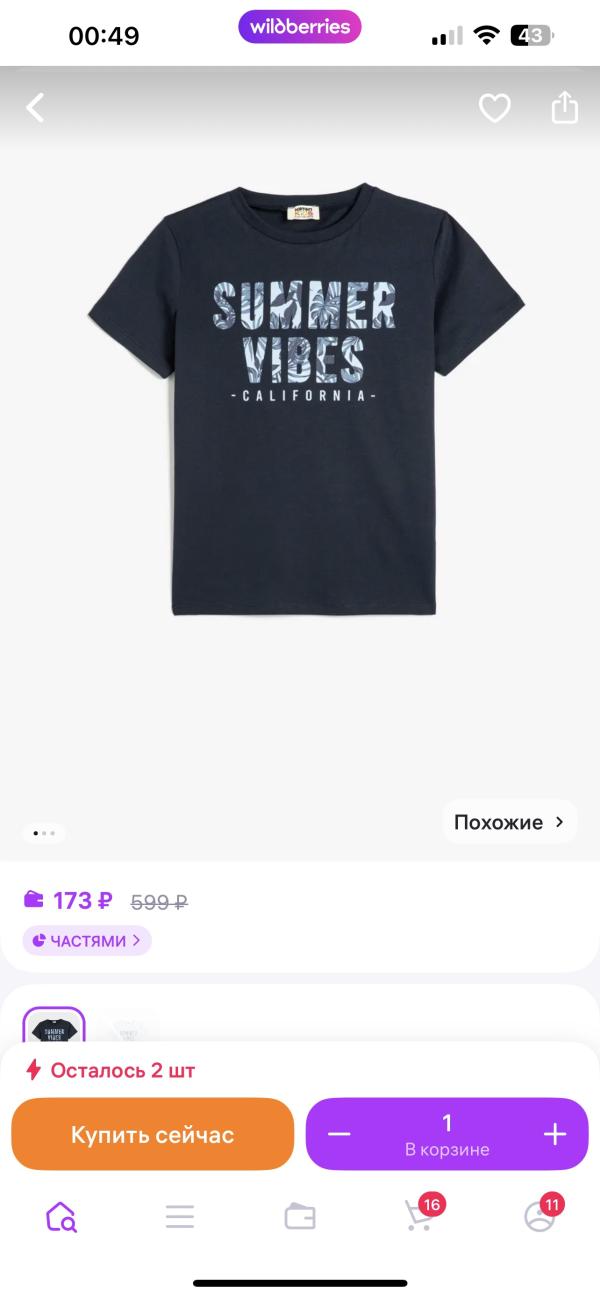Select the white T-shirt color thumbnail
600x1297 pixels.
130,1029
